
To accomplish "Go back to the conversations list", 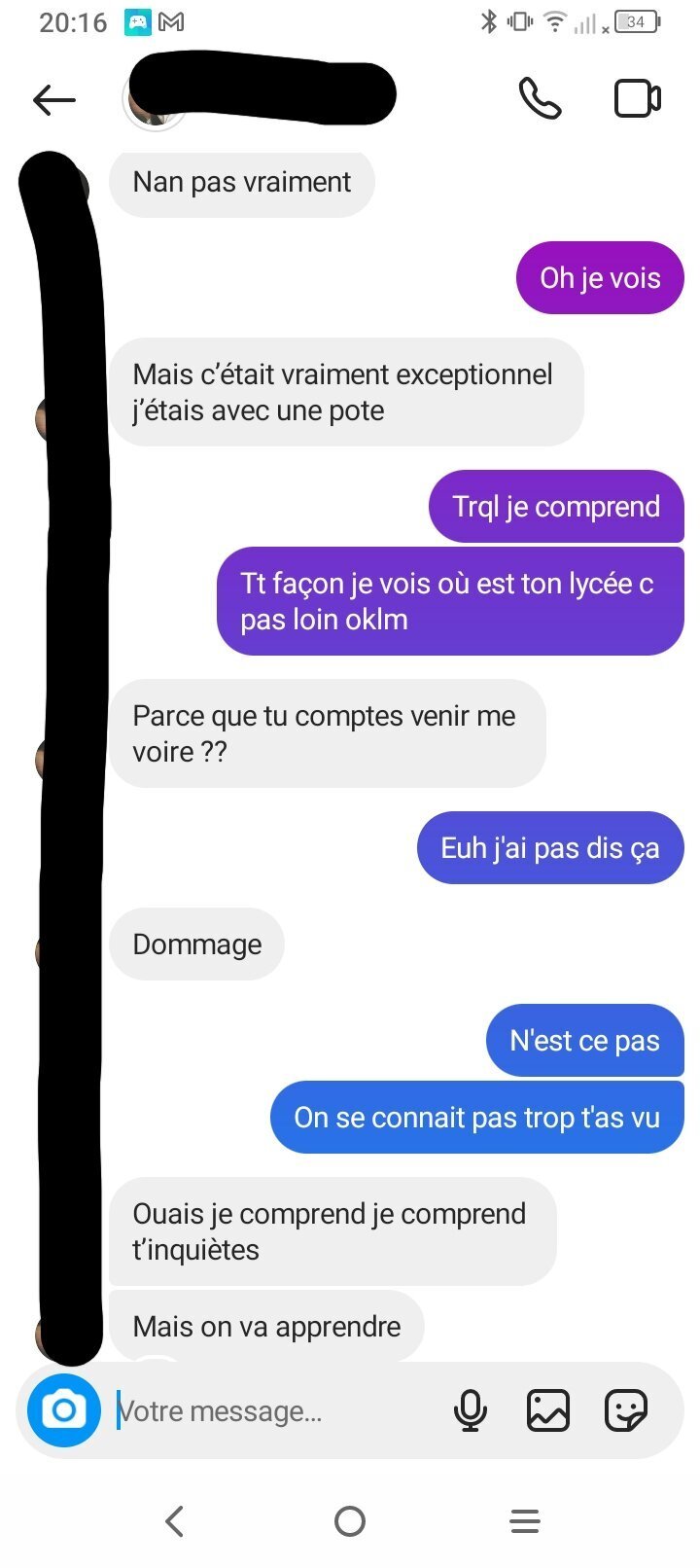I will click(54, 99).
